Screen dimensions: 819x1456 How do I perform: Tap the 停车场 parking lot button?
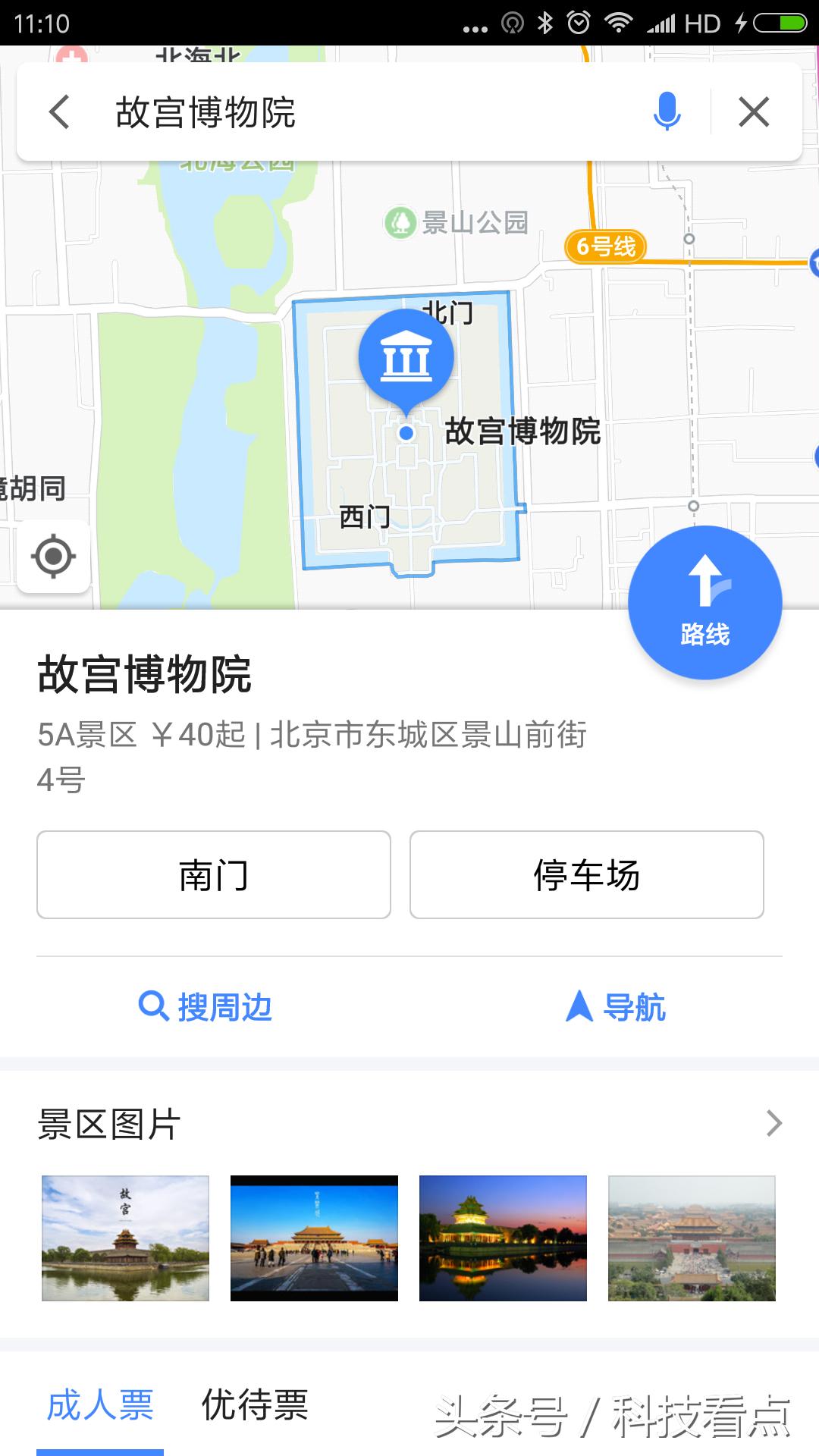[x=585, y=875]
